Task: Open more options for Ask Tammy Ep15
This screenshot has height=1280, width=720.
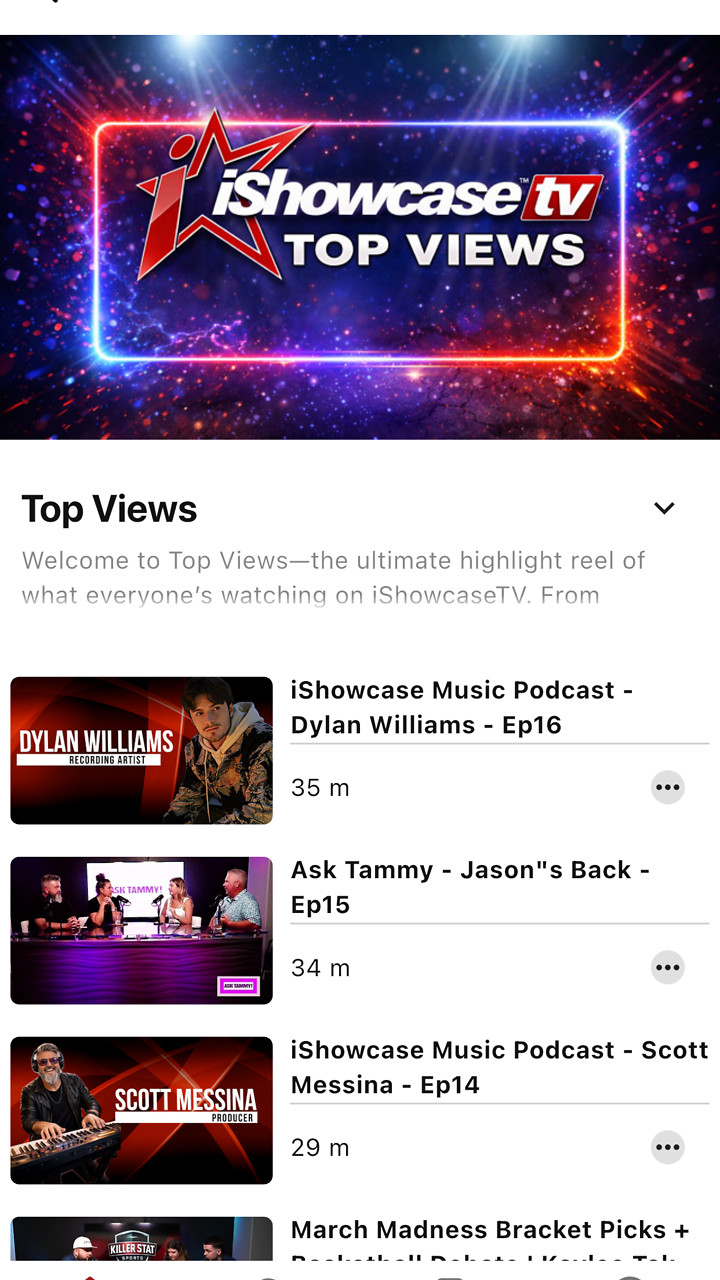Action: click(x=667, y=967)
